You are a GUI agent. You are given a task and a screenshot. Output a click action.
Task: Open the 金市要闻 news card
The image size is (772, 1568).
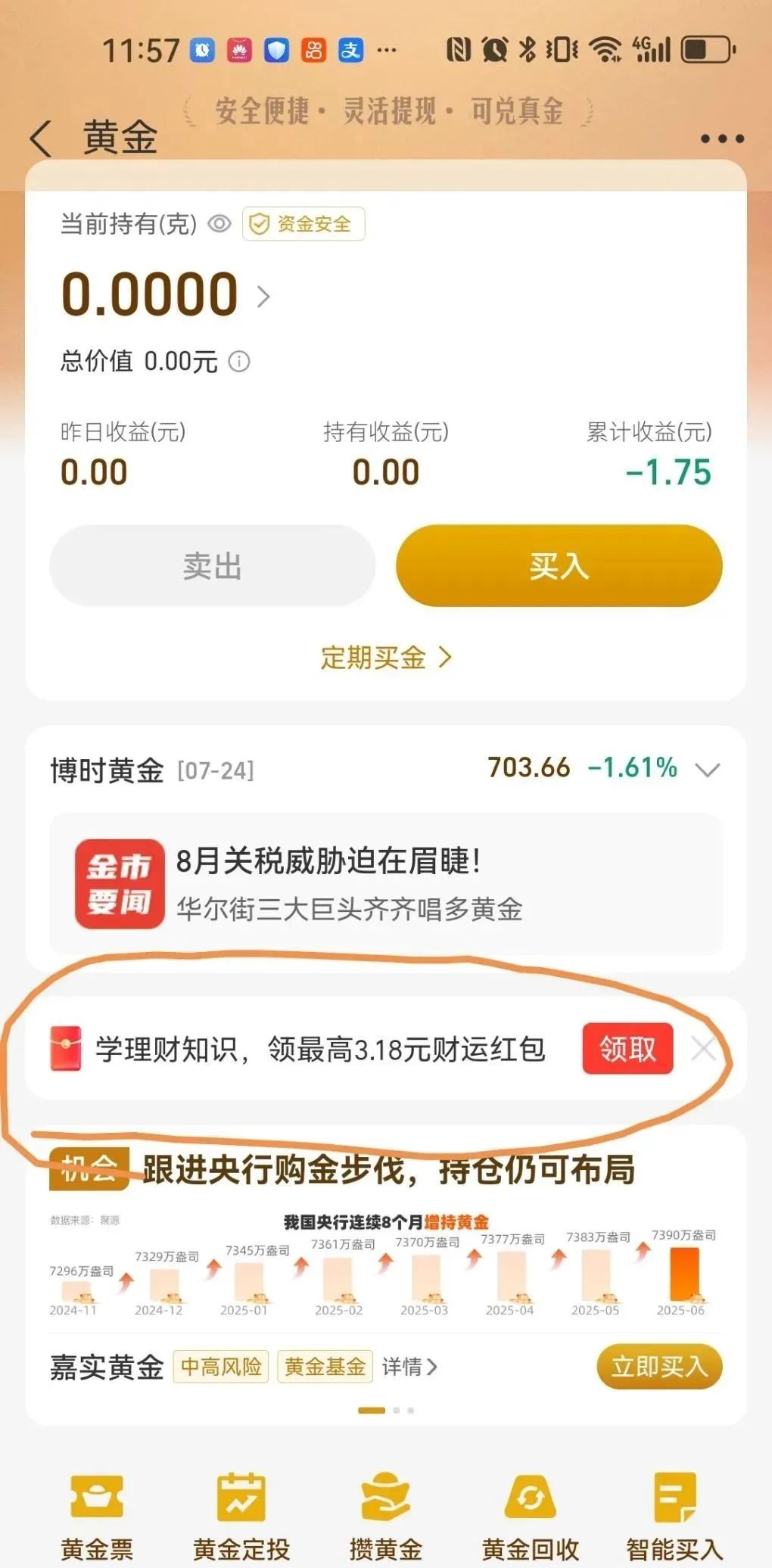pos(385,884)
